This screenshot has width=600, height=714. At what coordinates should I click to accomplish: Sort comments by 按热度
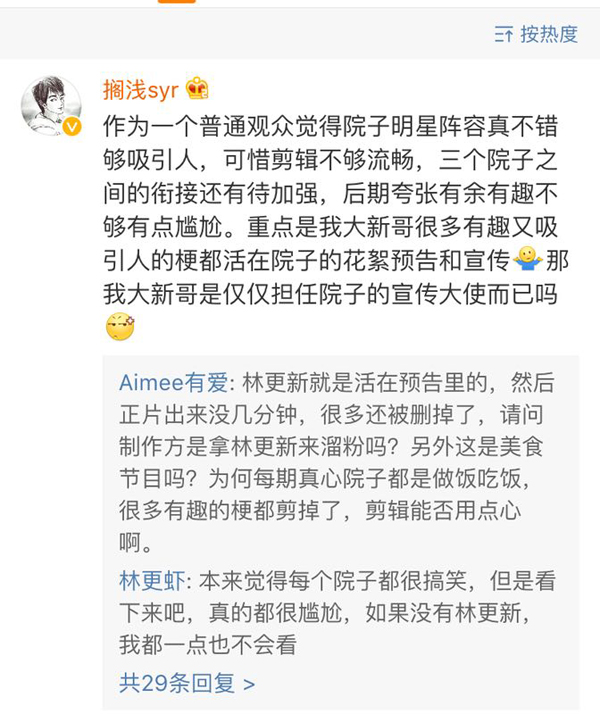tap(536, 33)
